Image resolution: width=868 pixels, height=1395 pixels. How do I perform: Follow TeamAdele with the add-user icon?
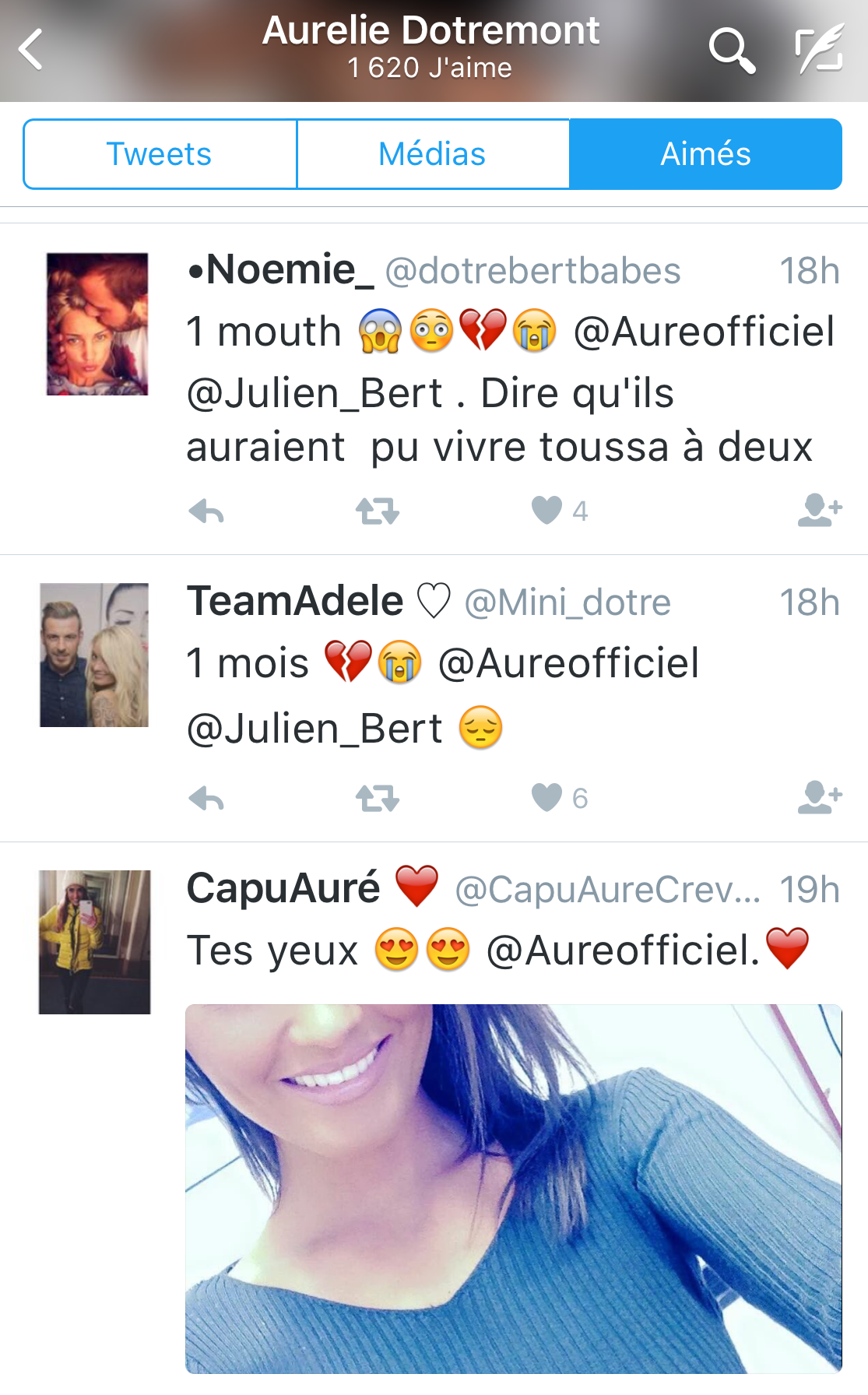820,798
